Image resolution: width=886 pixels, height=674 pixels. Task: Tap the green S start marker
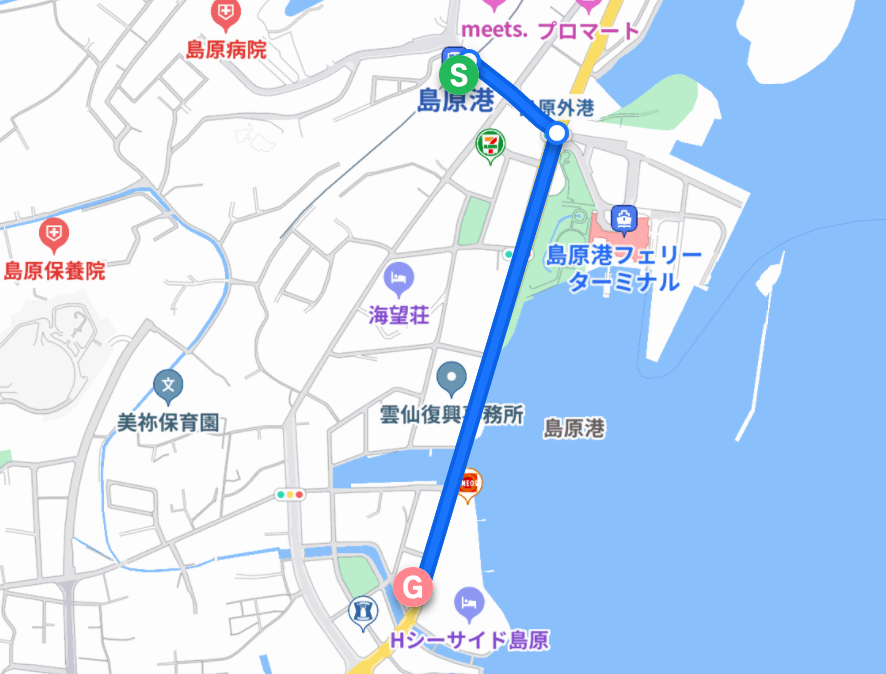459,73
